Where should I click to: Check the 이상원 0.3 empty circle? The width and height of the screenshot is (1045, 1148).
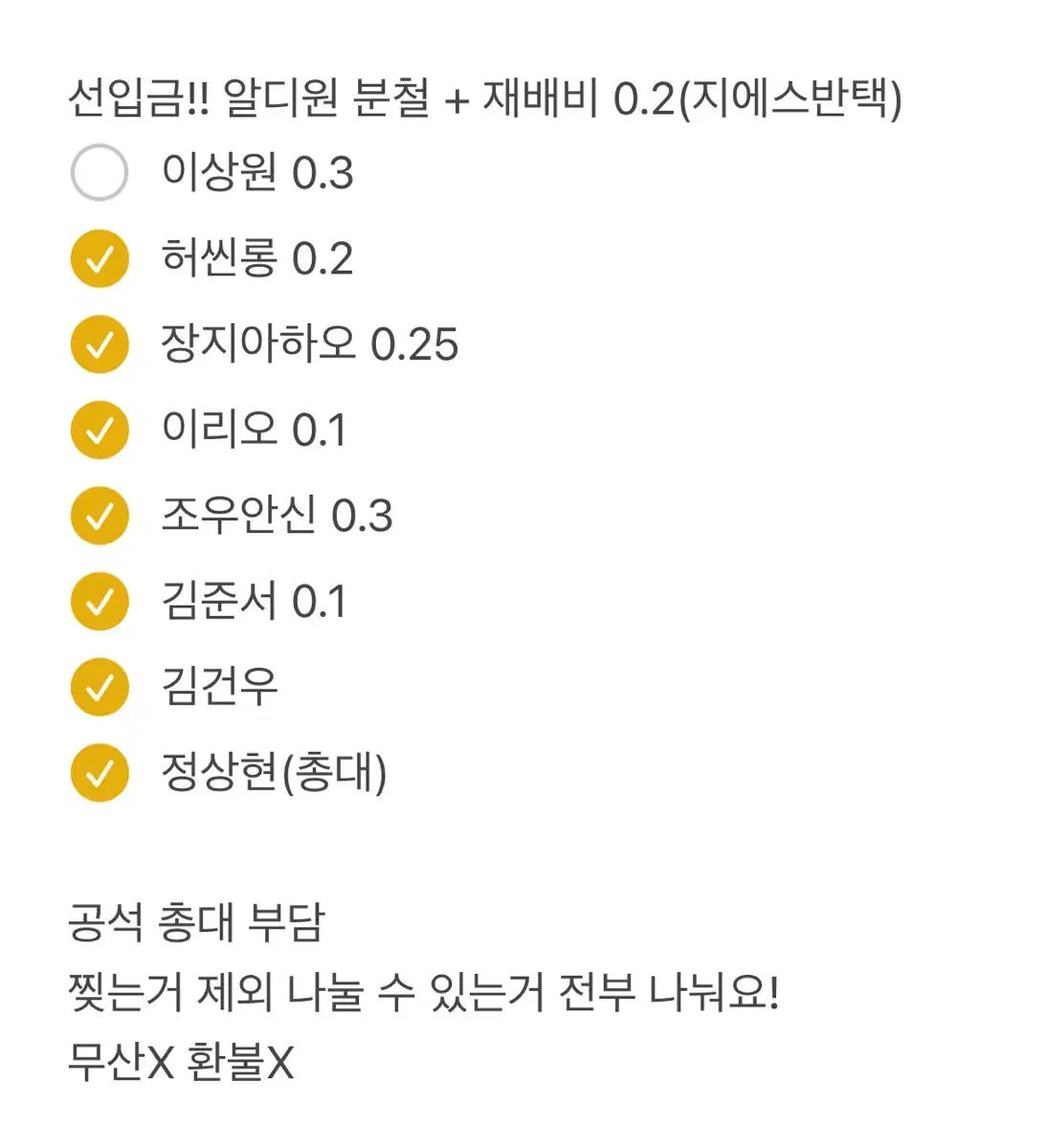99,174
